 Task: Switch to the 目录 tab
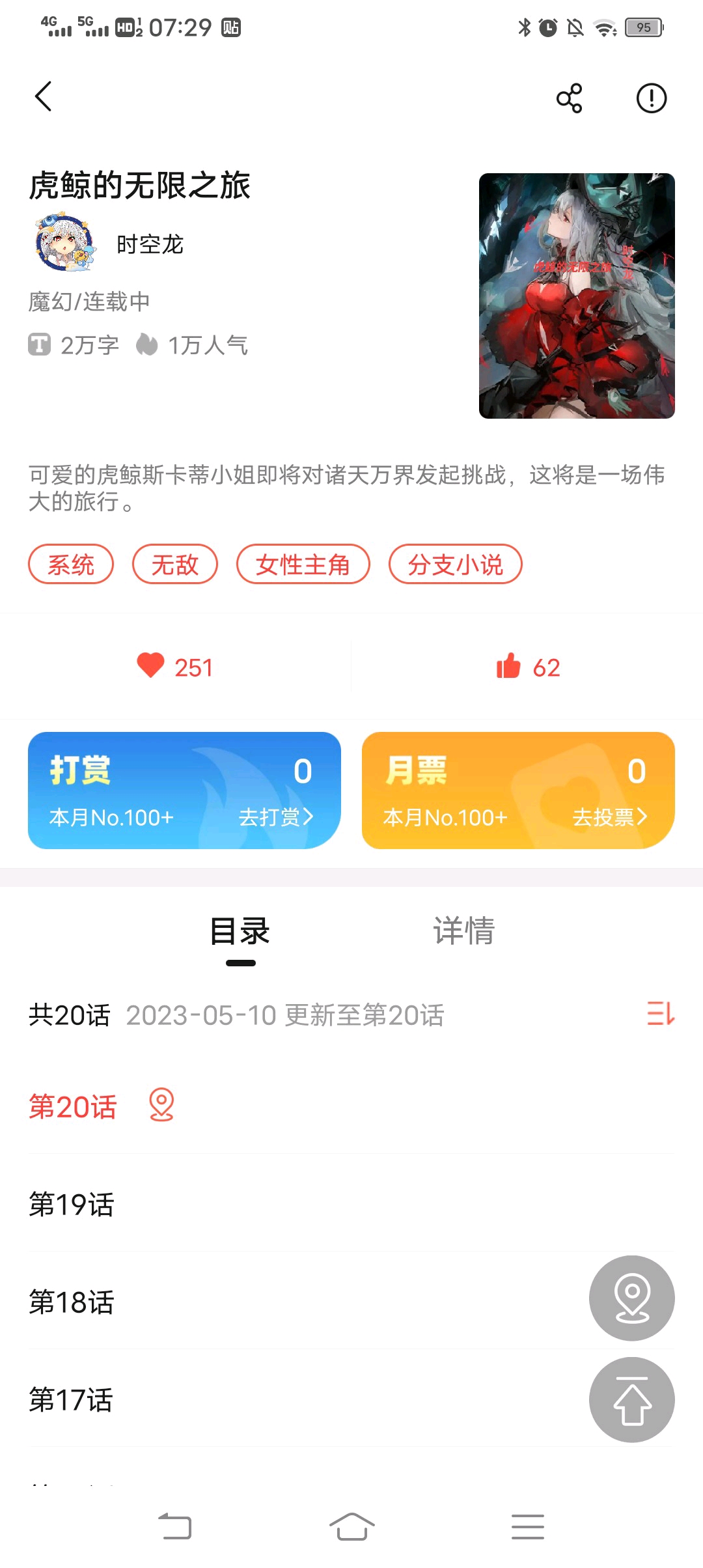click(240, 932)
